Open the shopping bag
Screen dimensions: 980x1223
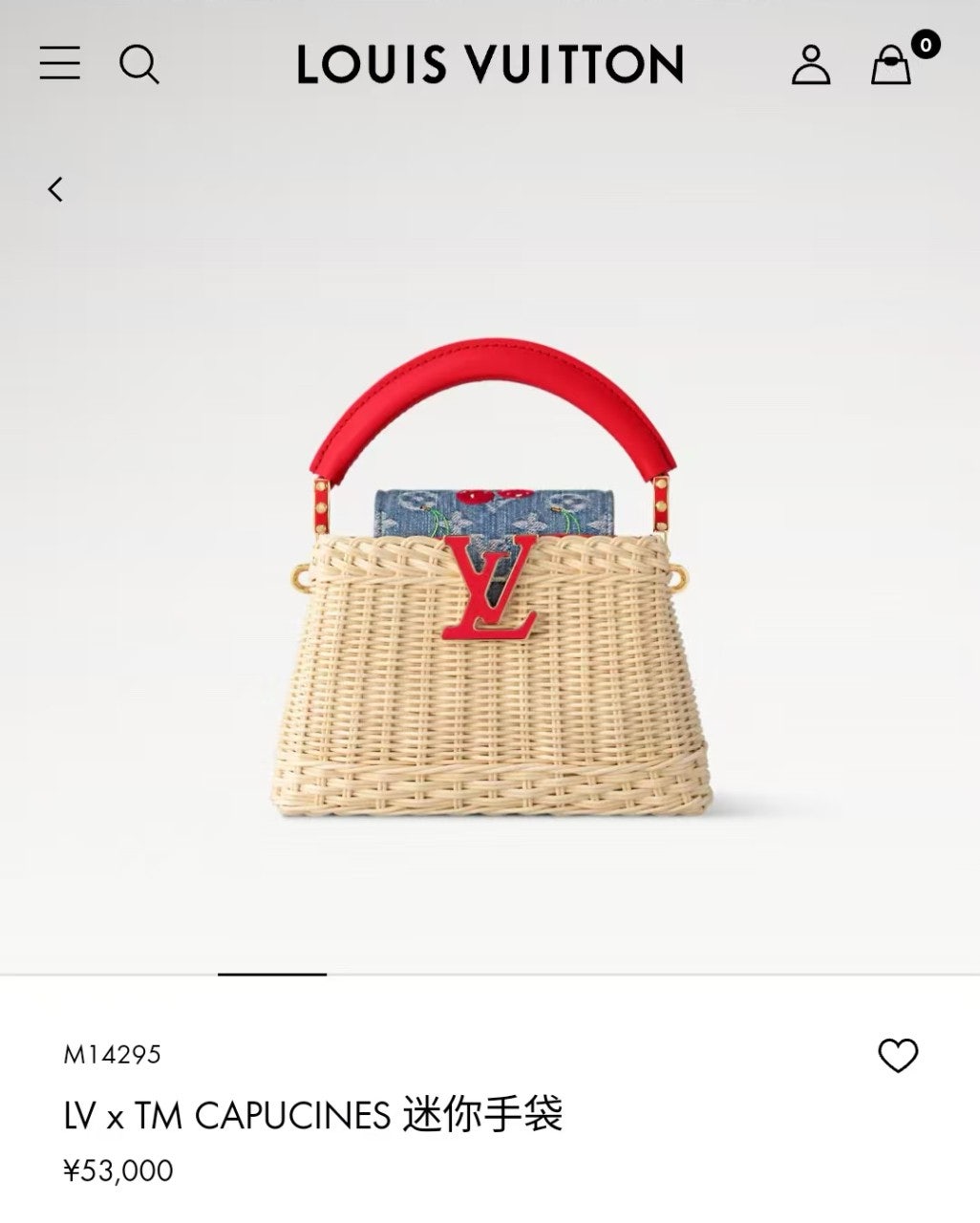click(x=891, y=64)
